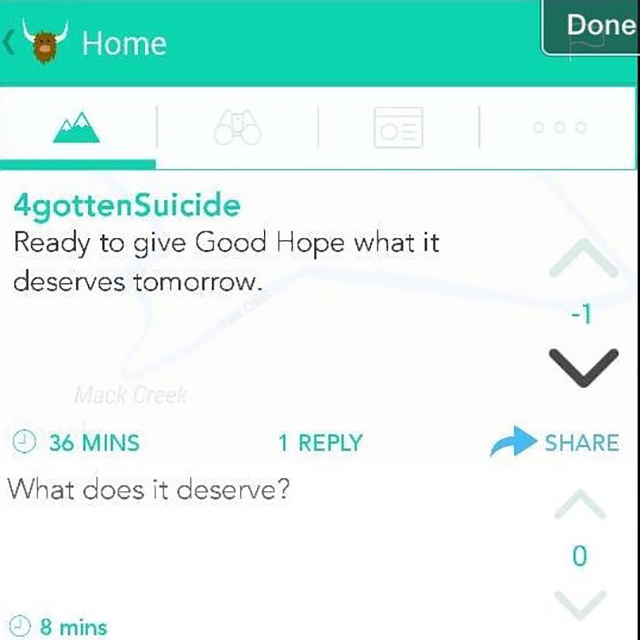Share the Good Hope post
Image resolution: width=640 pixels, height=640 pixels.
pyautogui.click(x=555, y=443)
